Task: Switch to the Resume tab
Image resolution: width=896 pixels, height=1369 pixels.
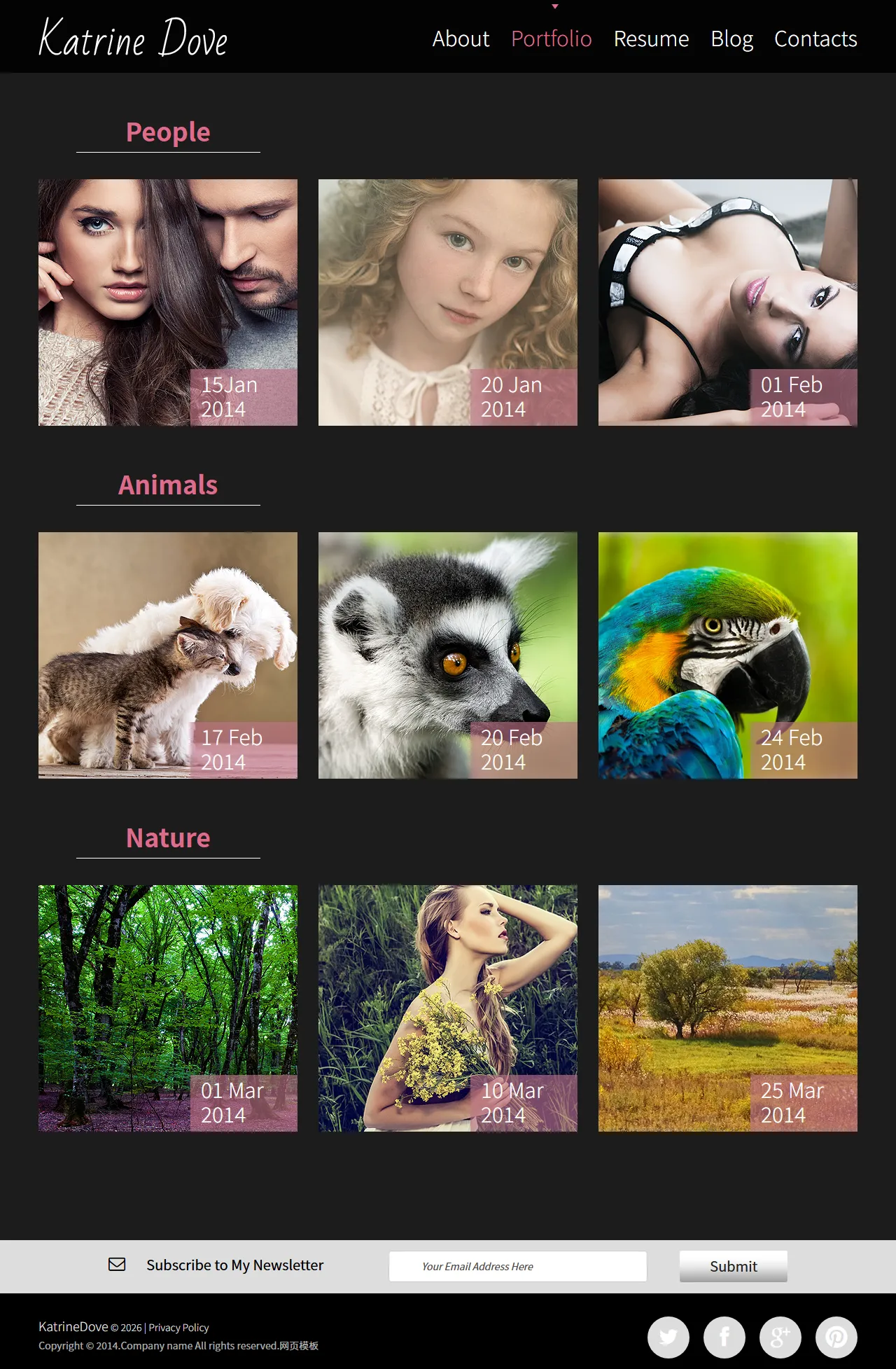Action: point(651,39)
